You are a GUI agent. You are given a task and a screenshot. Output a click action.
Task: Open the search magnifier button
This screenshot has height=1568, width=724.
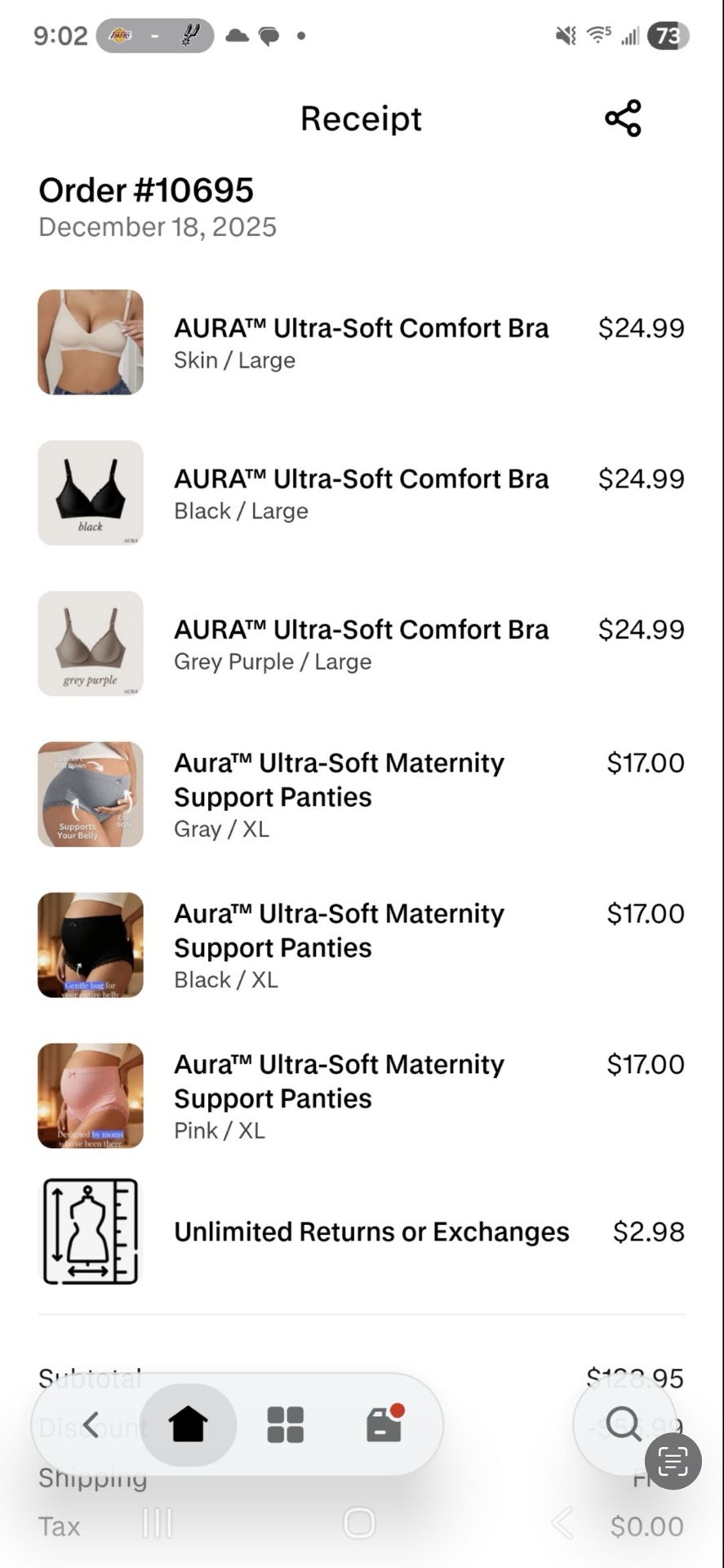coord(624,1424)
